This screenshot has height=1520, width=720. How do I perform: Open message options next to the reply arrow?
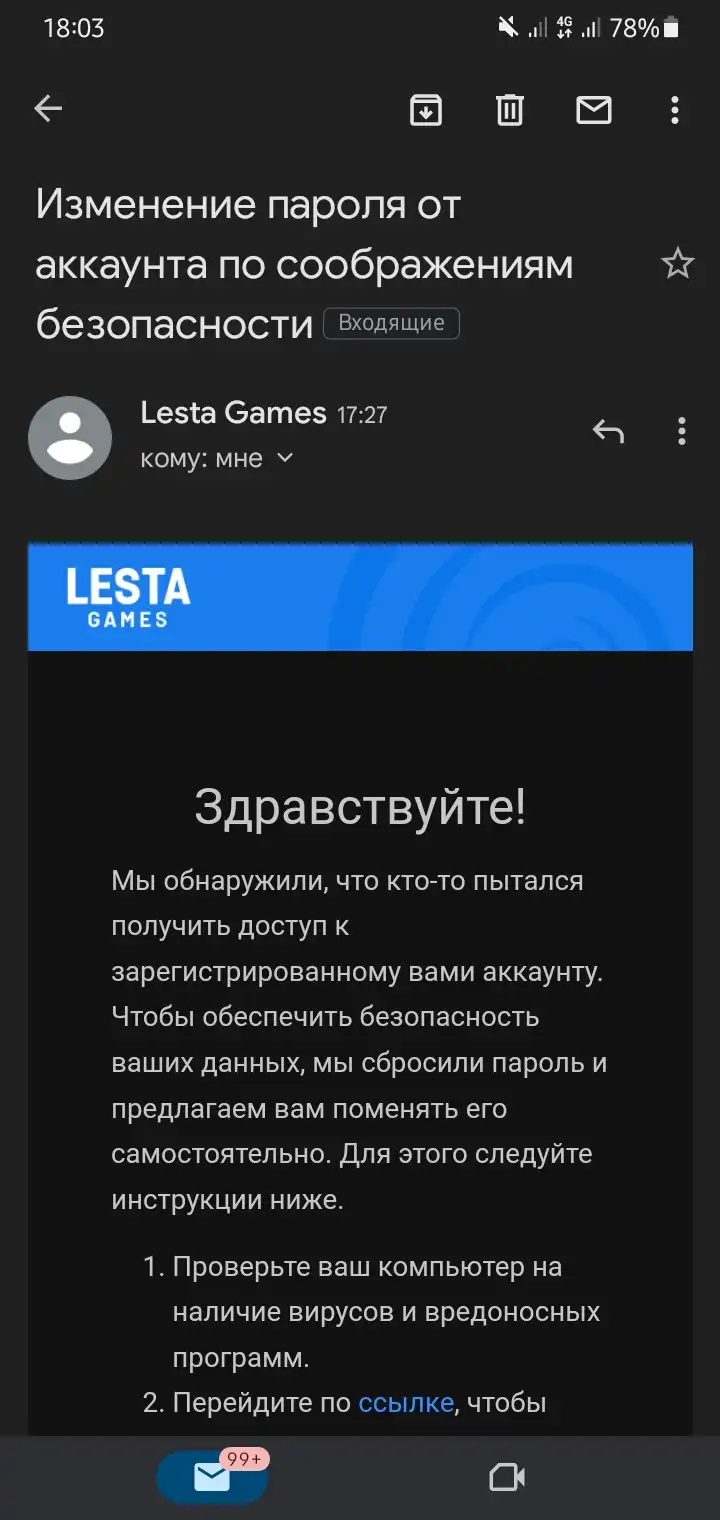point(681,431)
